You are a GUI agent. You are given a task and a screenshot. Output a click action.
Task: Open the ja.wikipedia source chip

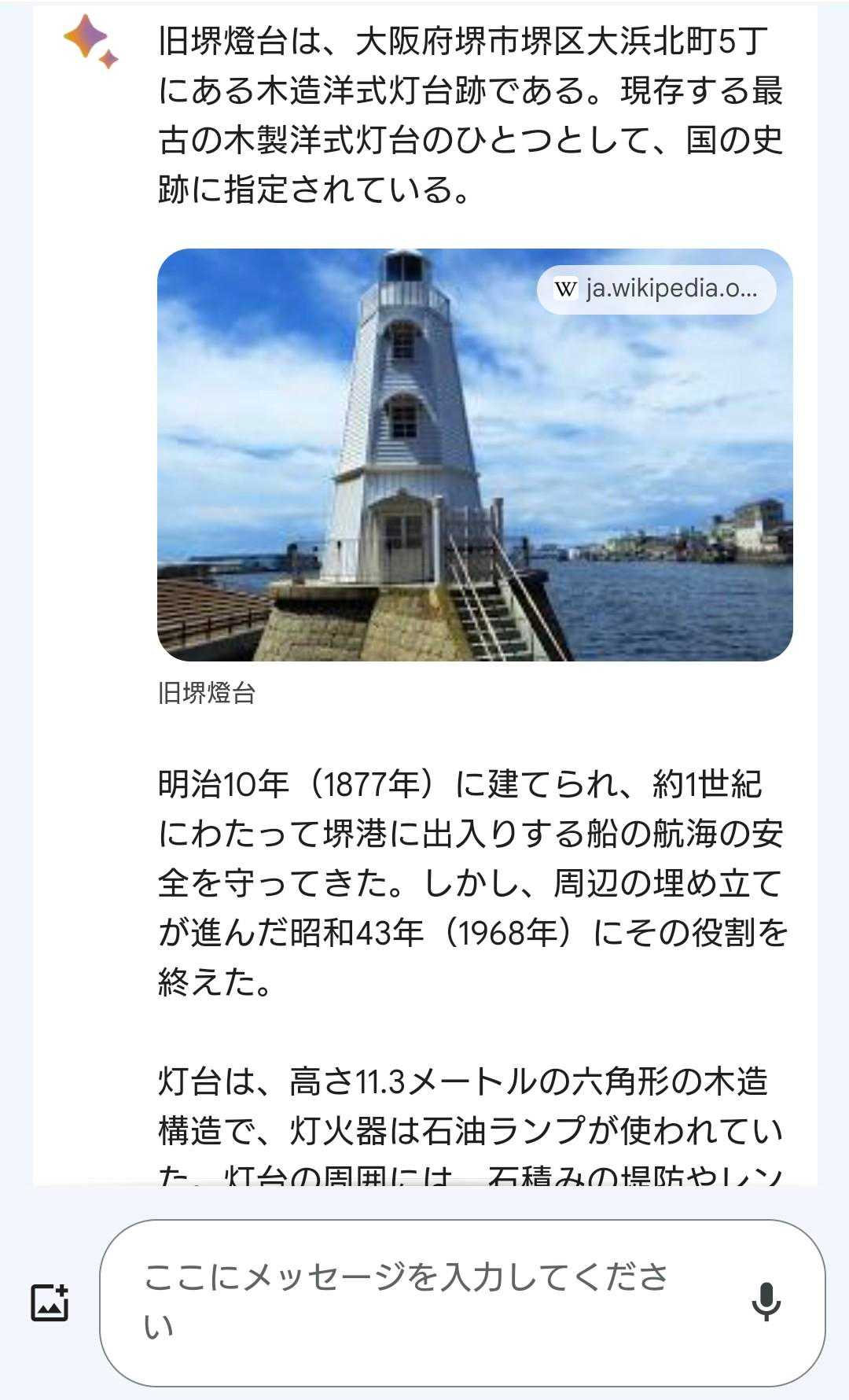pyautogui.click(x=656, y=289)
